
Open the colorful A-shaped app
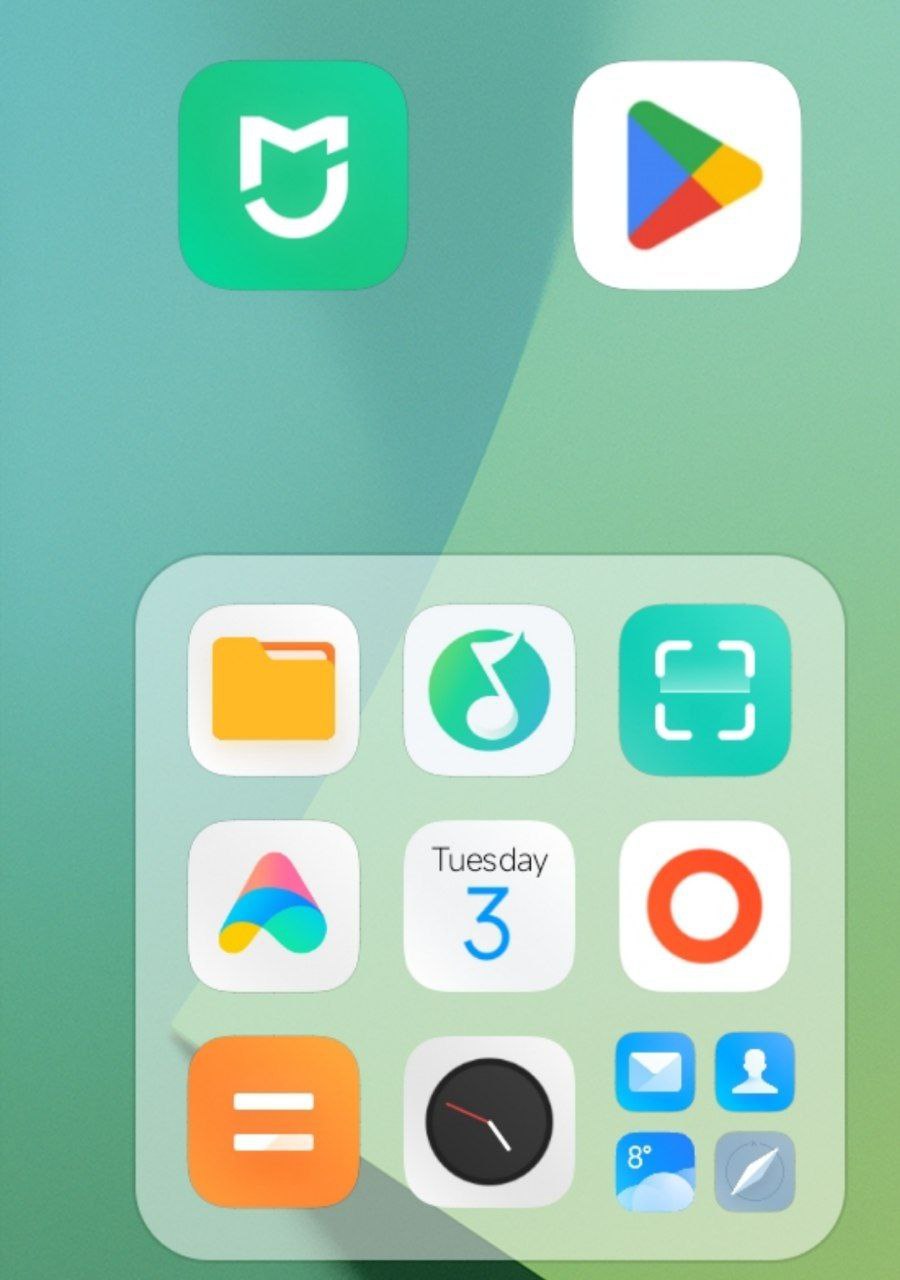273,905
